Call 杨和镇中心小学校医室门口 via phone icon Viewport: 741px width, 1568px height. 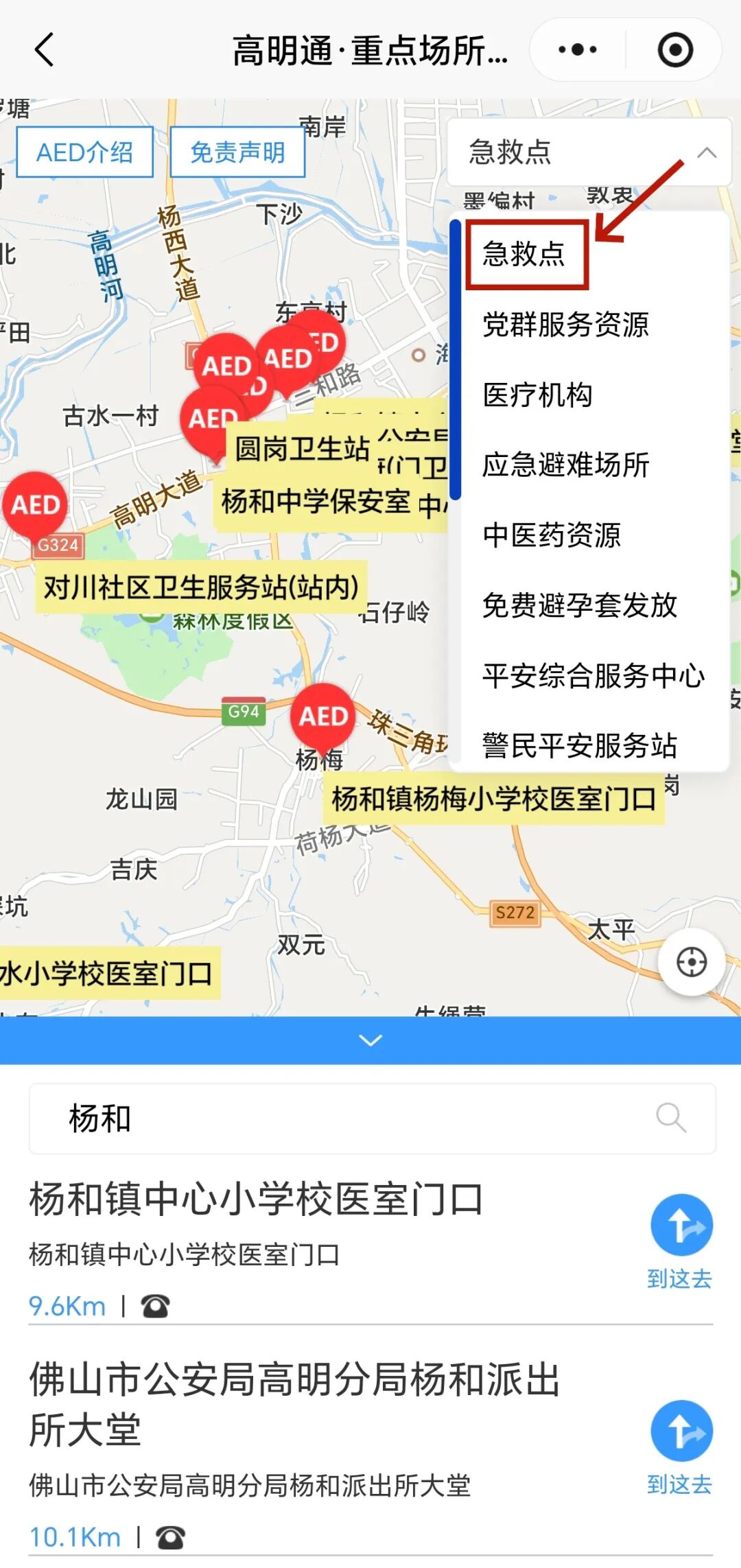155,1306
